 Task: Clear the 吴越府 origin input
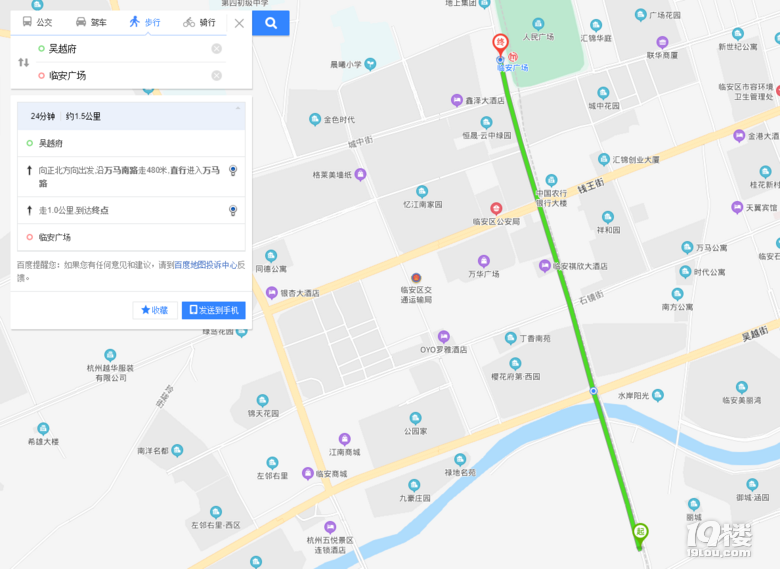[217, 49]
